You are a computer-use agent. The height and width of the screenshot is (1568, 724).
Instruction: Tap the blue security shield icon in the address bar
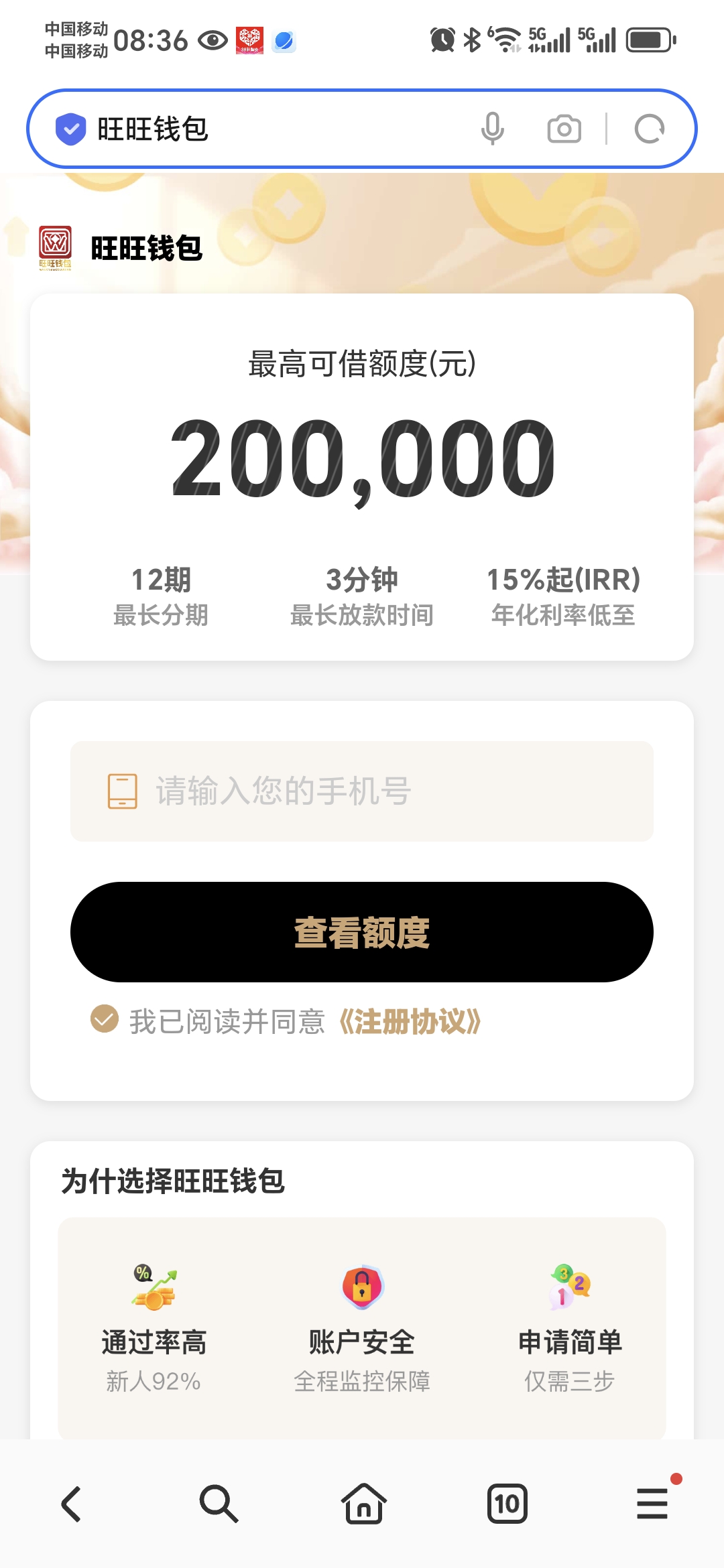point(70,129)
